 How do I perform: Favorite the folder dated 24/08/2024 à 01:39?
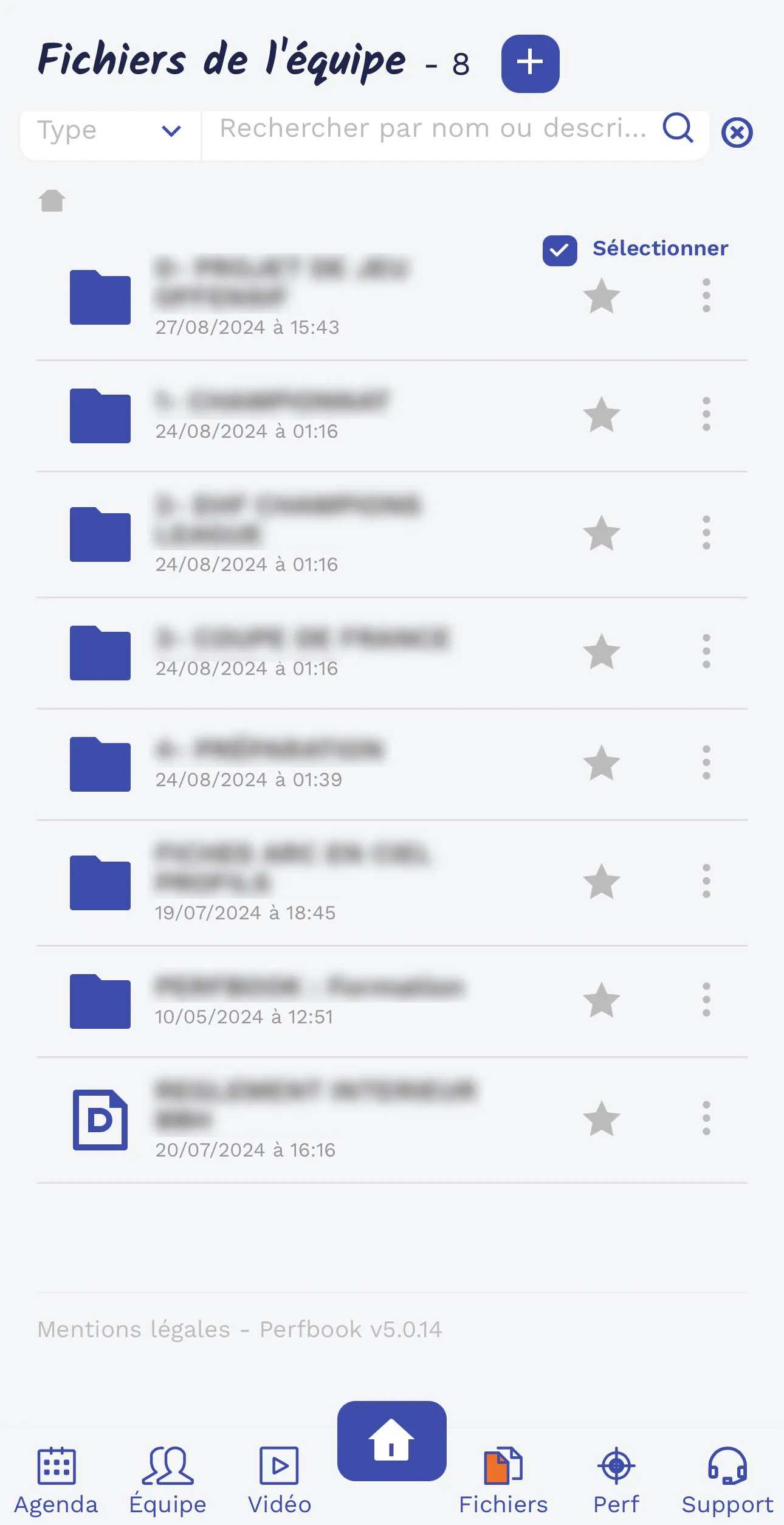[x=601, y=762]
